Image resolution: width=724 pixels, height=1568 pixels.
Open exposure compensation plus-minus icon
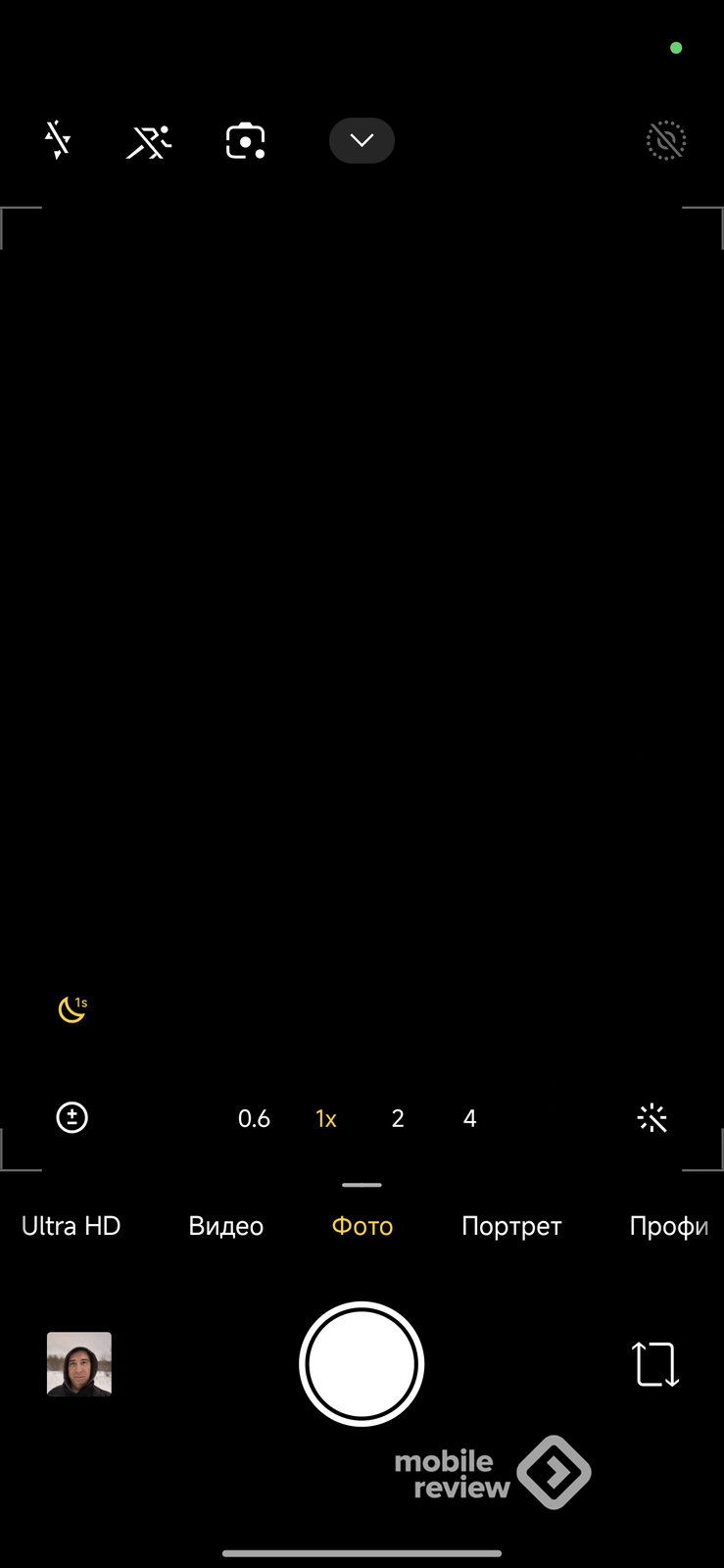click(x=72, y=1117)
